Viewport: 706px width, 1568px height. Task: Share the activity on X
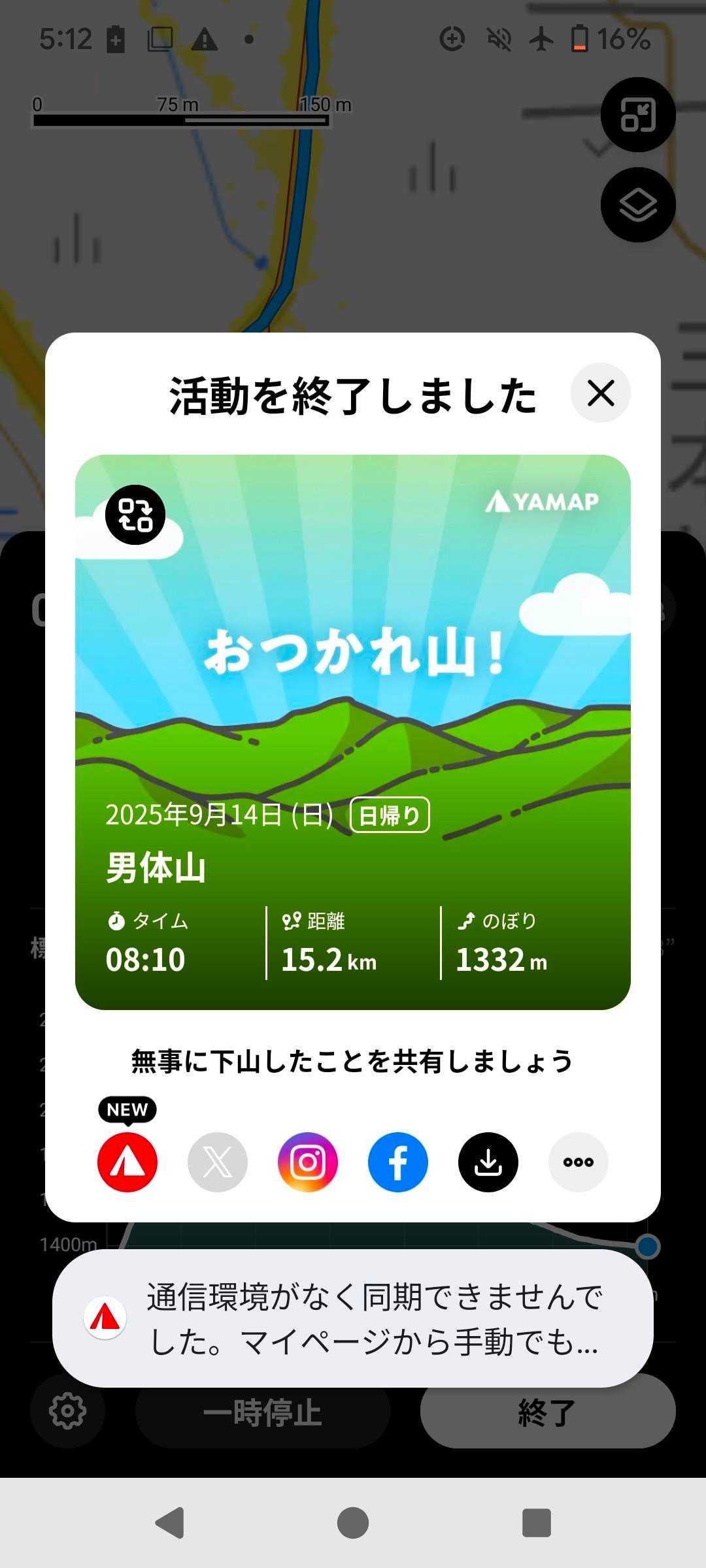[x=218, y=1162]
